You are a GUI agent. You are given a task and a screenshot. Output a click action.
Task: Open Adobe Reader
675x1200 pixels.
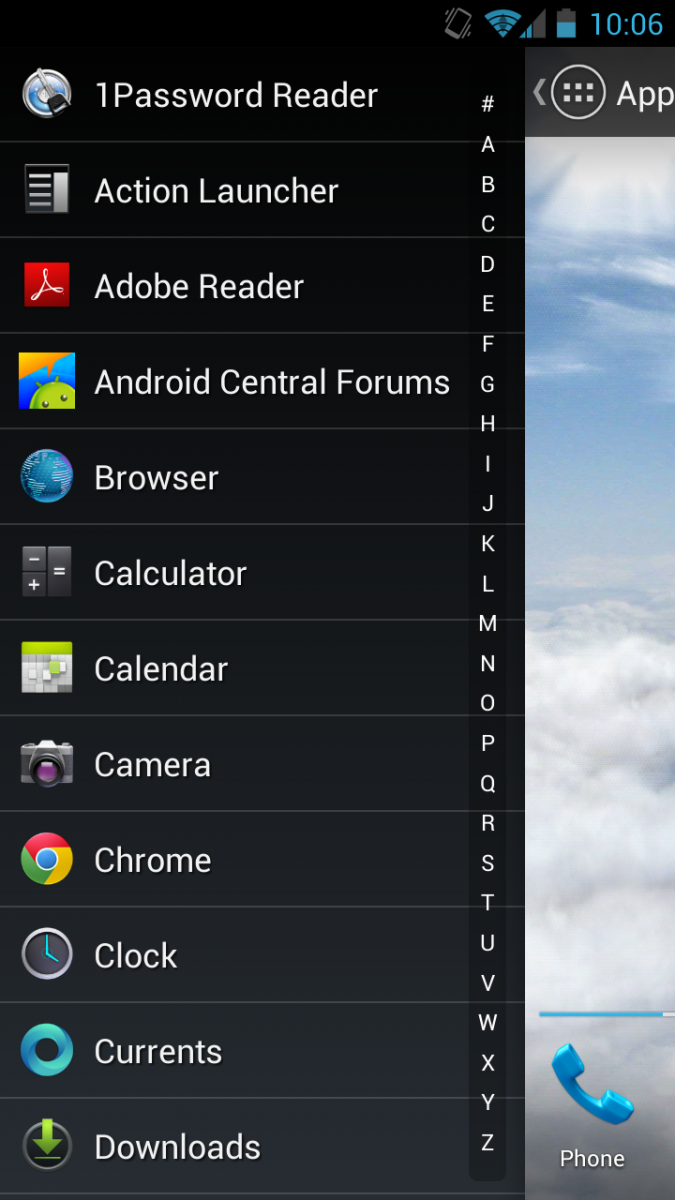[198, 287]
